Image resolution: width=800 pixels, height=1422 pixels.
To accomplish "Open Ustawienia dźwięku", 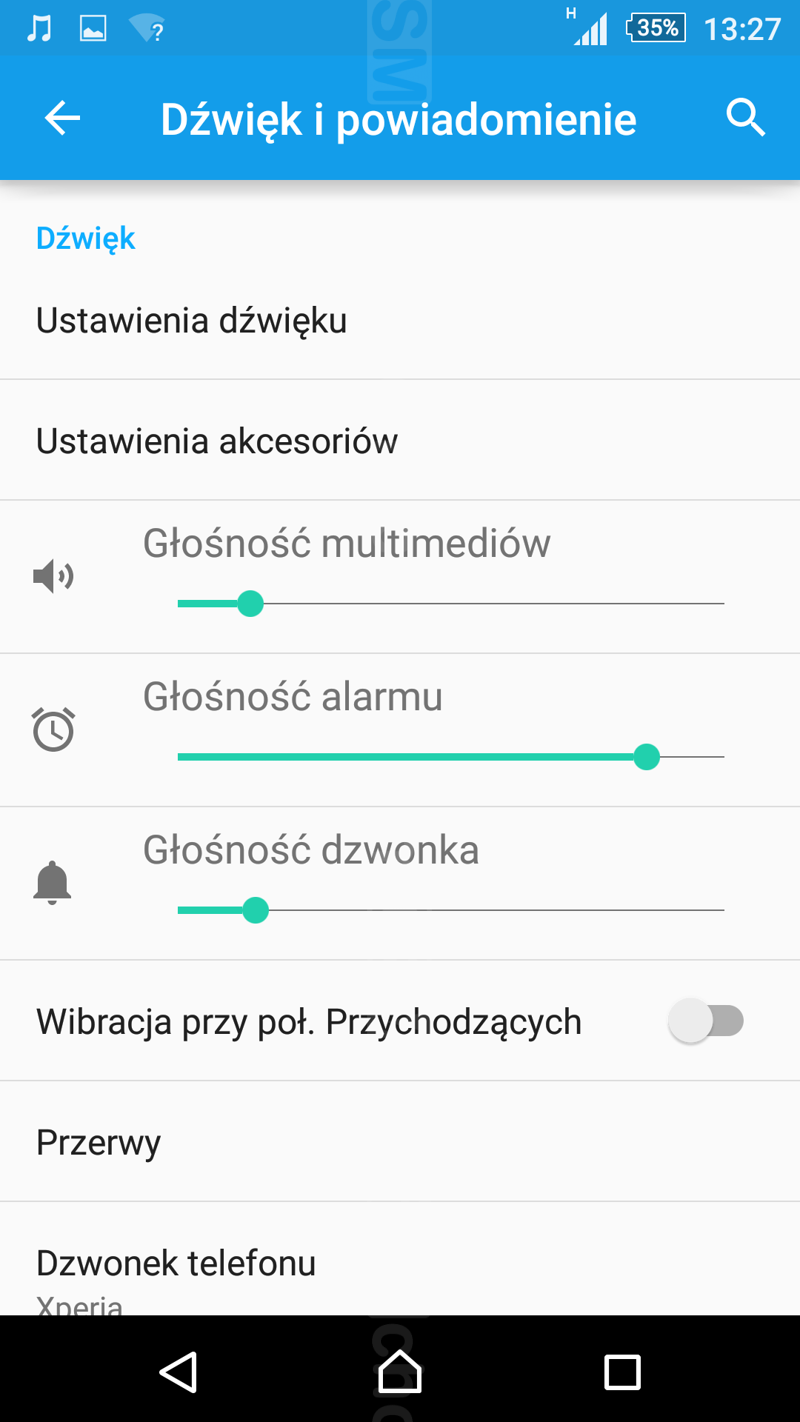I will 192,321.
